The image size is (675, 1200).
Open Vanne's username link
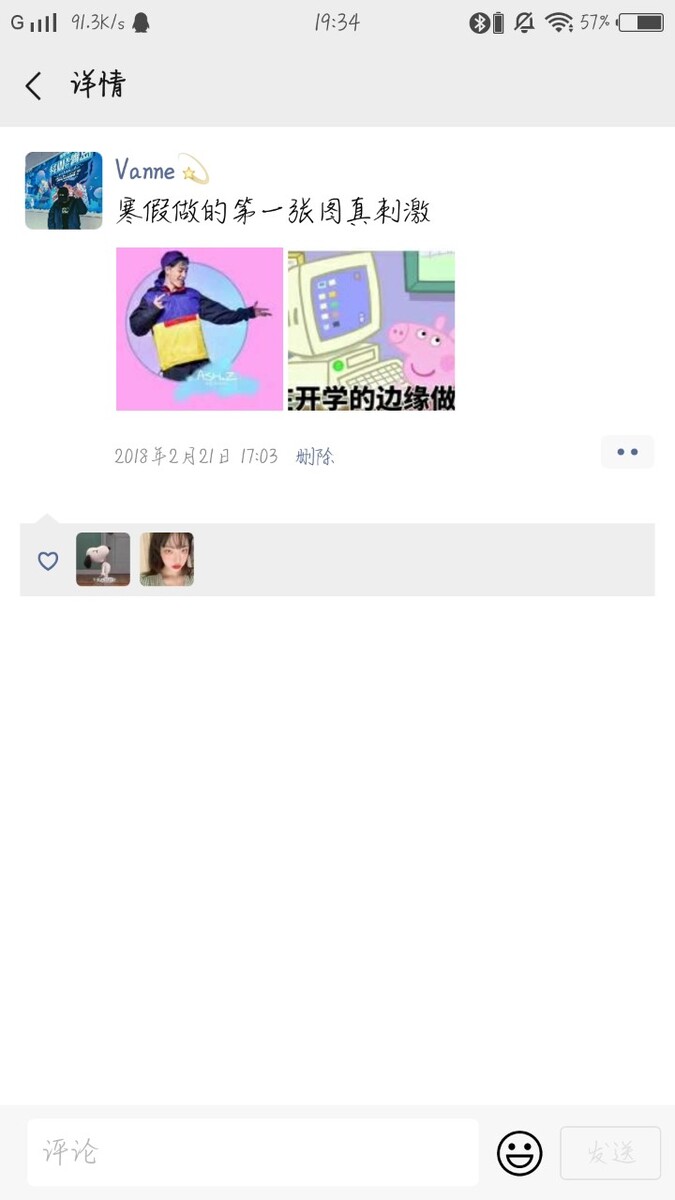coord(145,170)
